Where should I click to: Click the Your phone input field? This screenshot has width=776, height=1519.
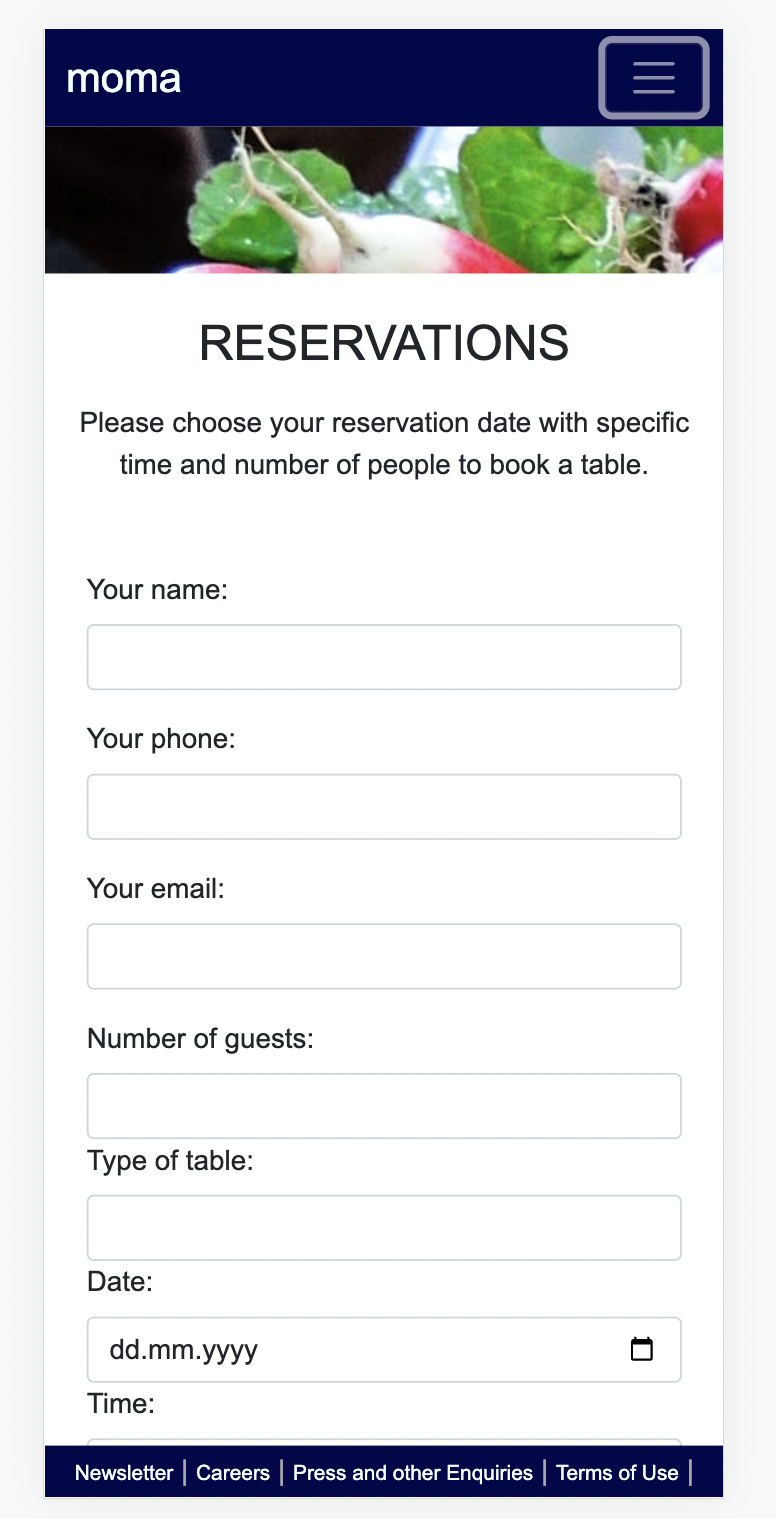click(384, 806)
